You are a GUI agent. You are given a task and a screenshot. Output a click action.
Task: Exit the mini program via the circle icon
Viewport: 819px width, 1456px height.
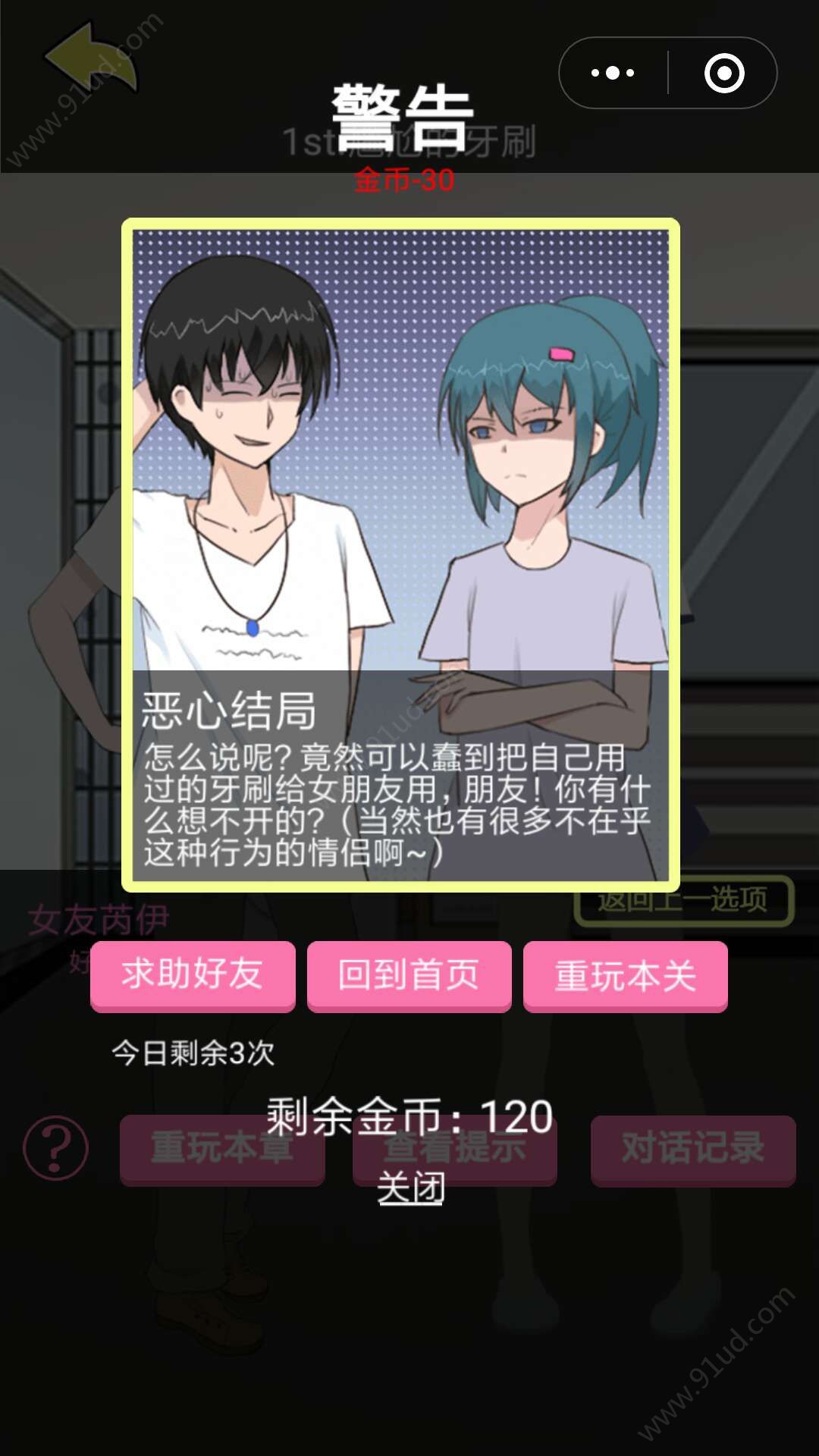[x=723, y=73]
